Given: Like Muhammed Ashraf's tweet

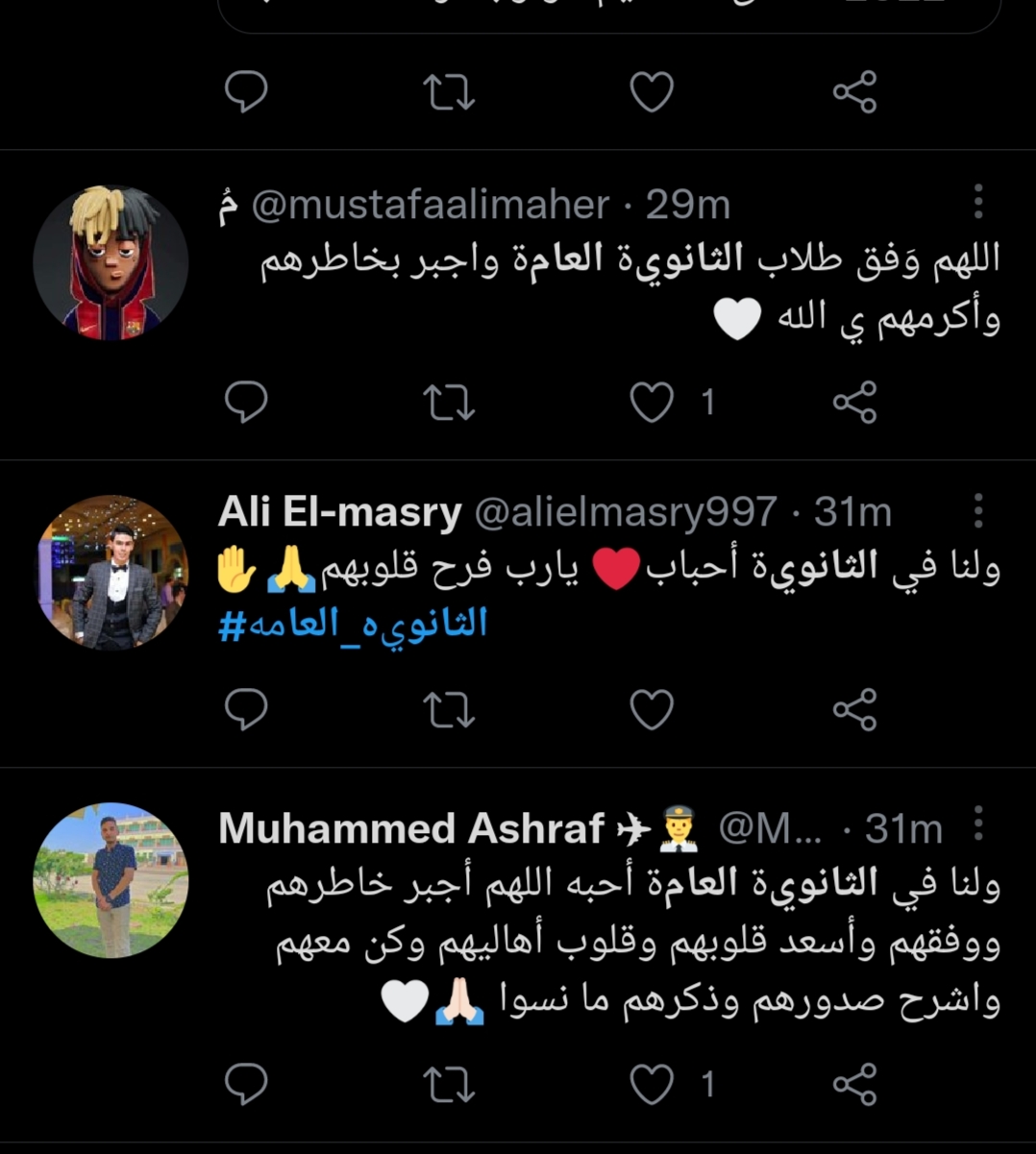Looking at the screenshot, I should [652, 1084].
